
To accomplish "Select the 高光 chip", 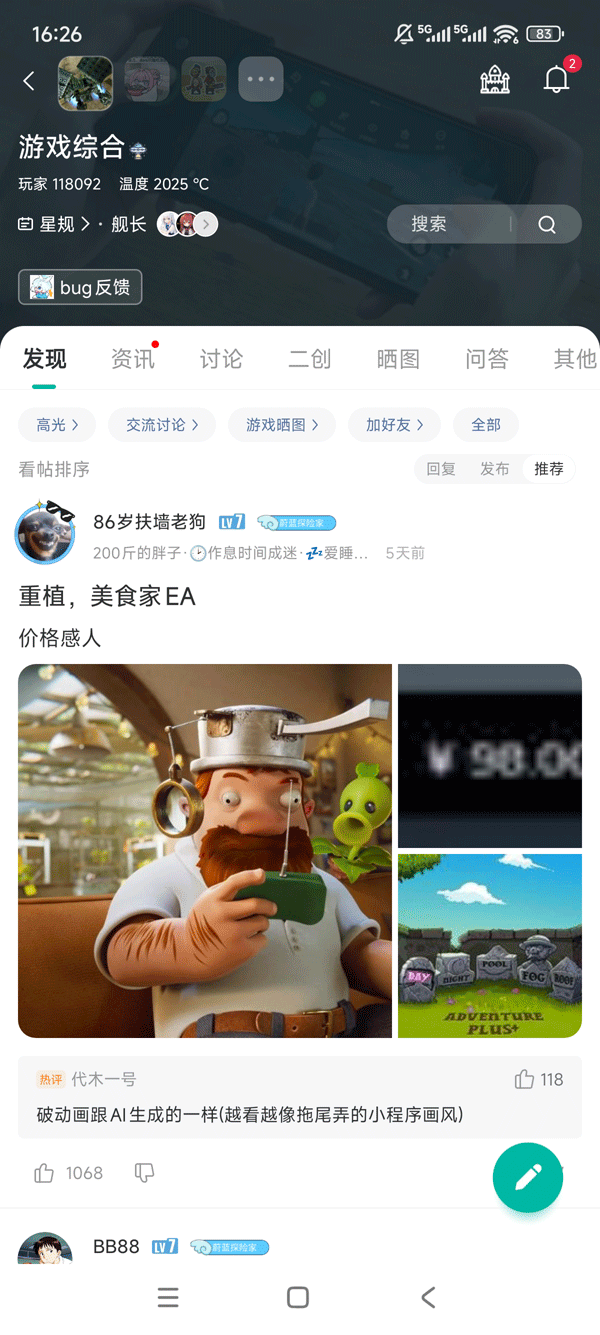I will tap(57, 425).
